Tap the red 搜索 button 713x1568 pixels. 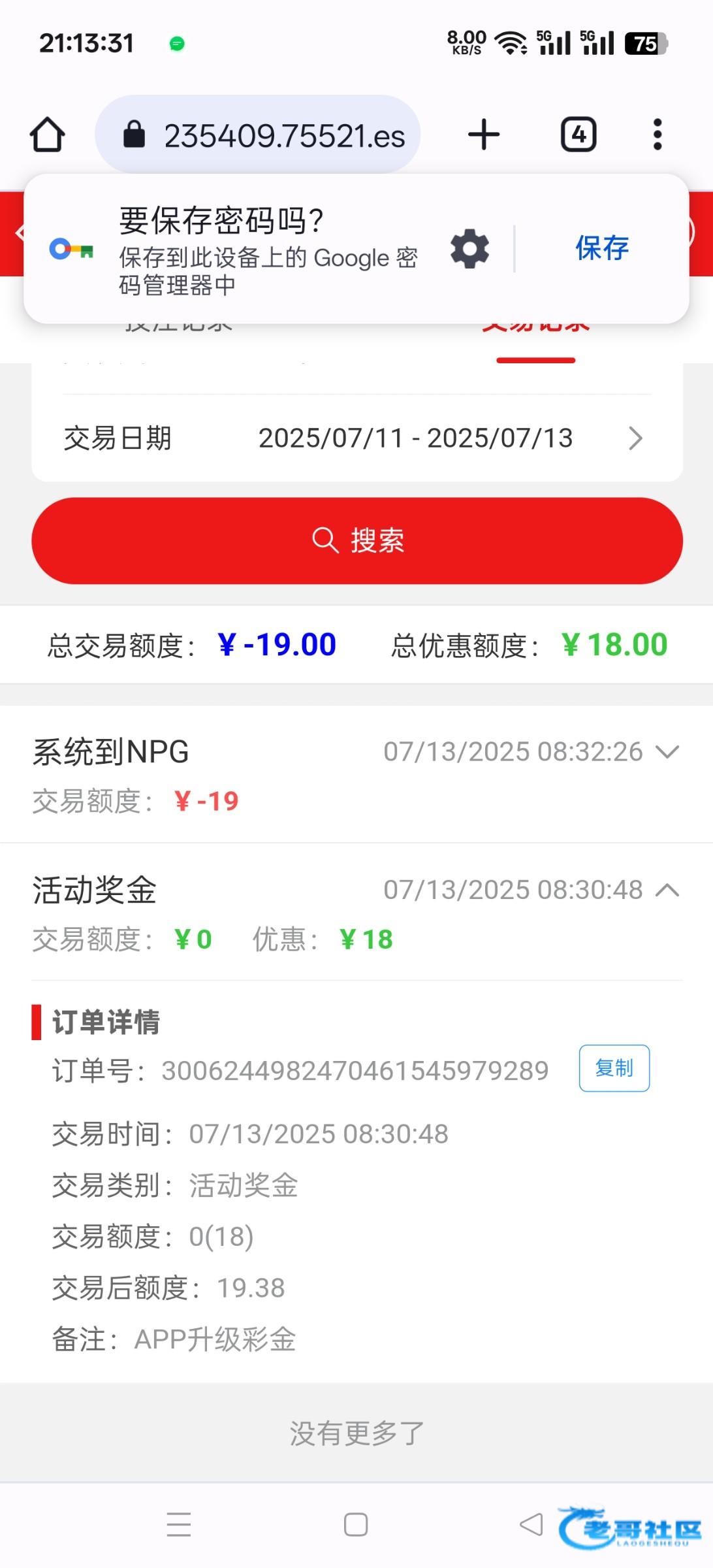click(356, 541)
